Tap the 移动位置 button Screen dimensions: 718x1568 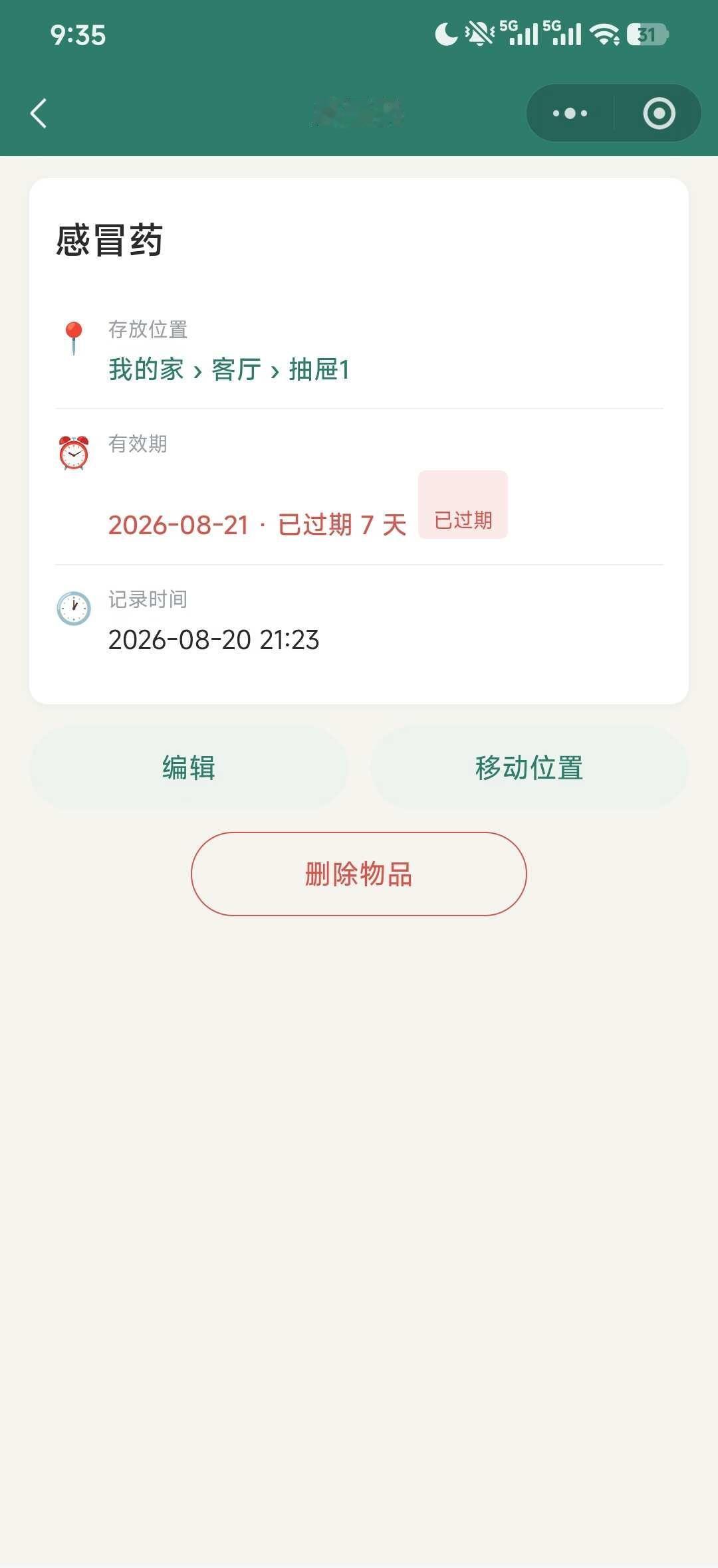tap(529, 767)
